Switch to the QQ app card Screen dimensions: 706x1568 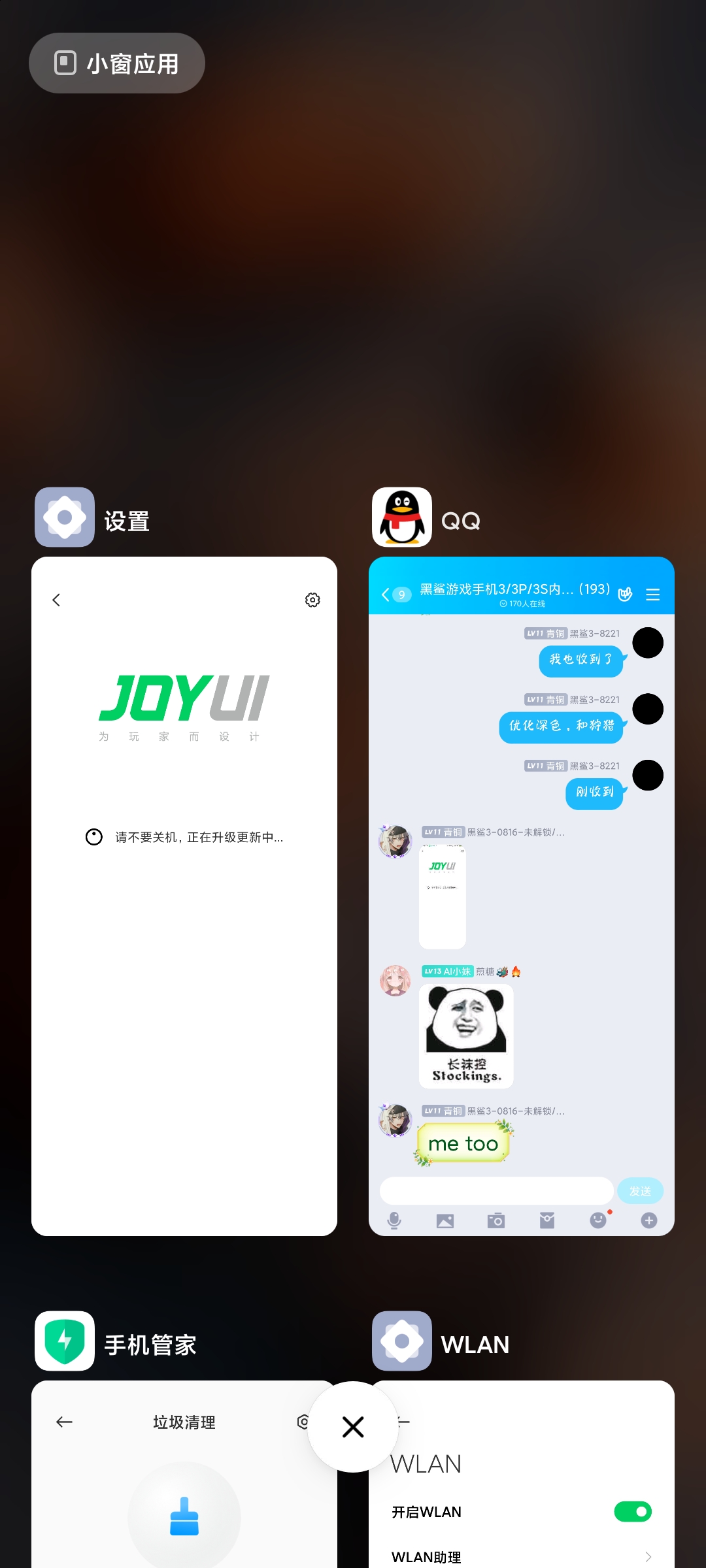click(x=522, y=896)
